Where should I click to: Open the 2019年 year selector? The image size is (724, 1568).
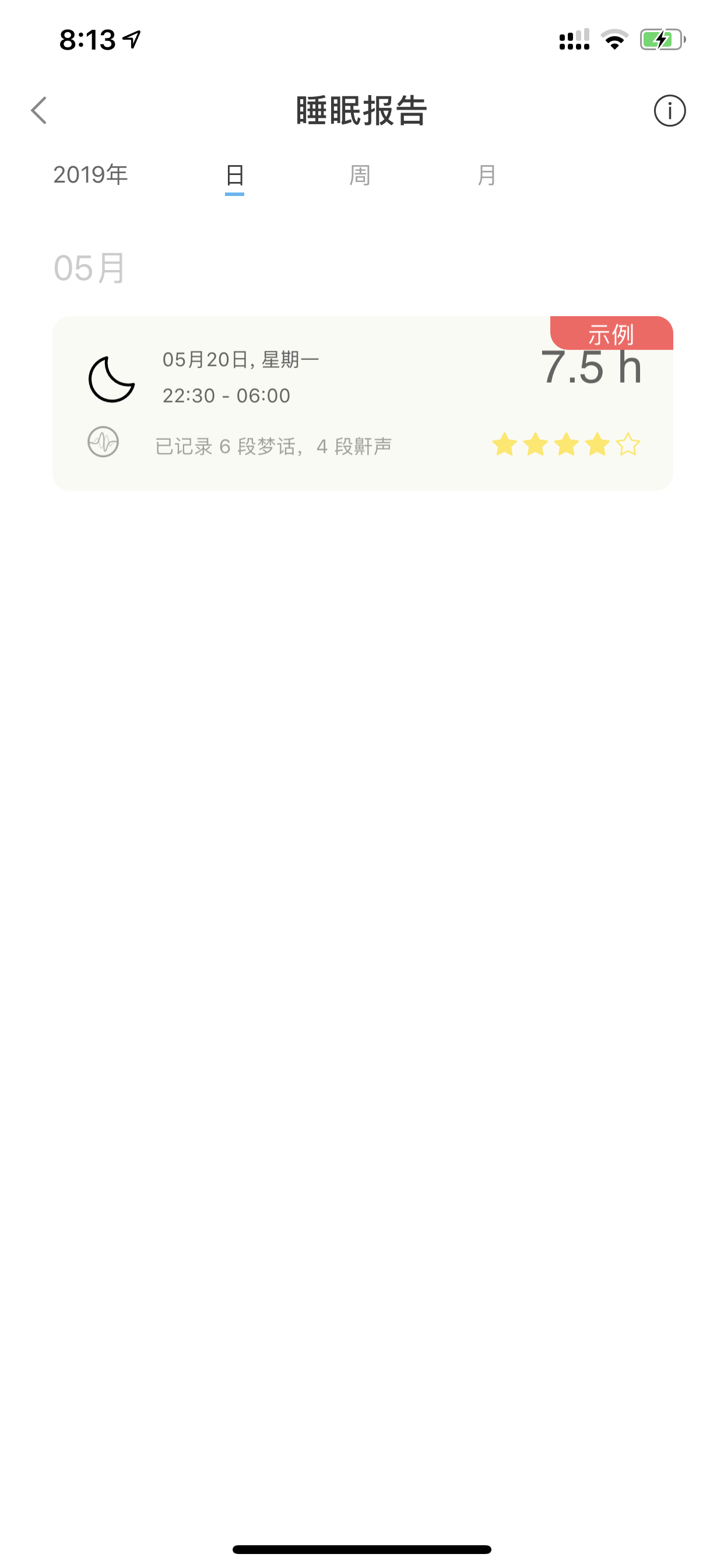91,176
